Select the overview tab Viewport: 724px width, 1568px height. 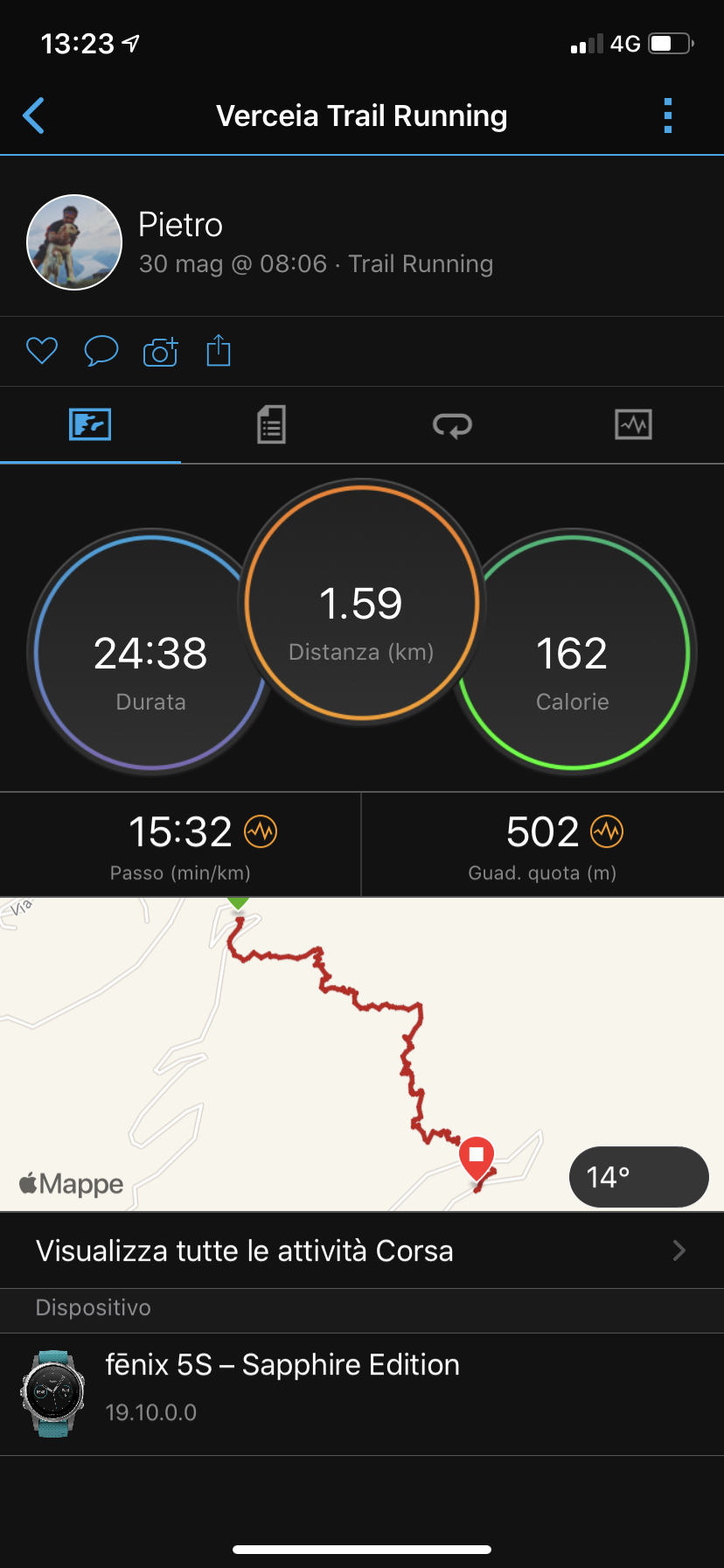pos(90,425)
